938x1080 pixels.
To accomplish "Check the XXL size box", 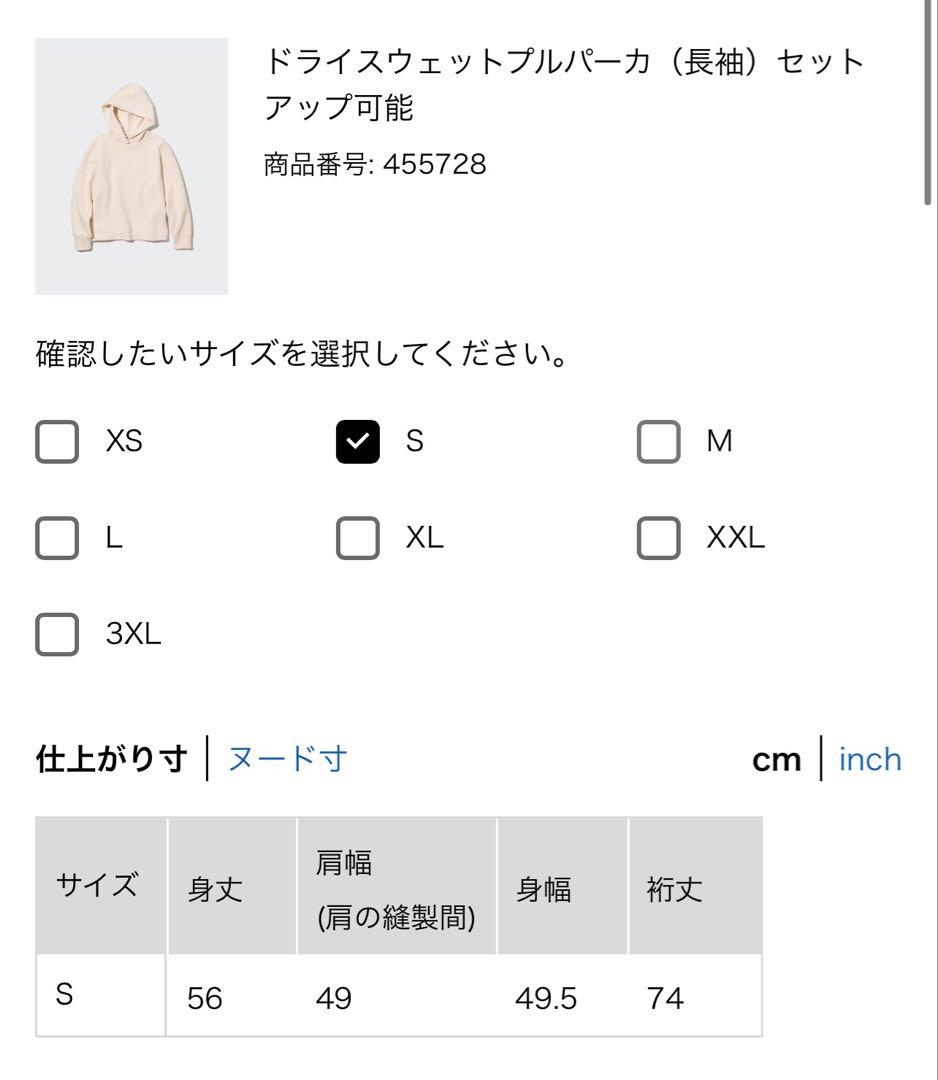I will [658, 538].
